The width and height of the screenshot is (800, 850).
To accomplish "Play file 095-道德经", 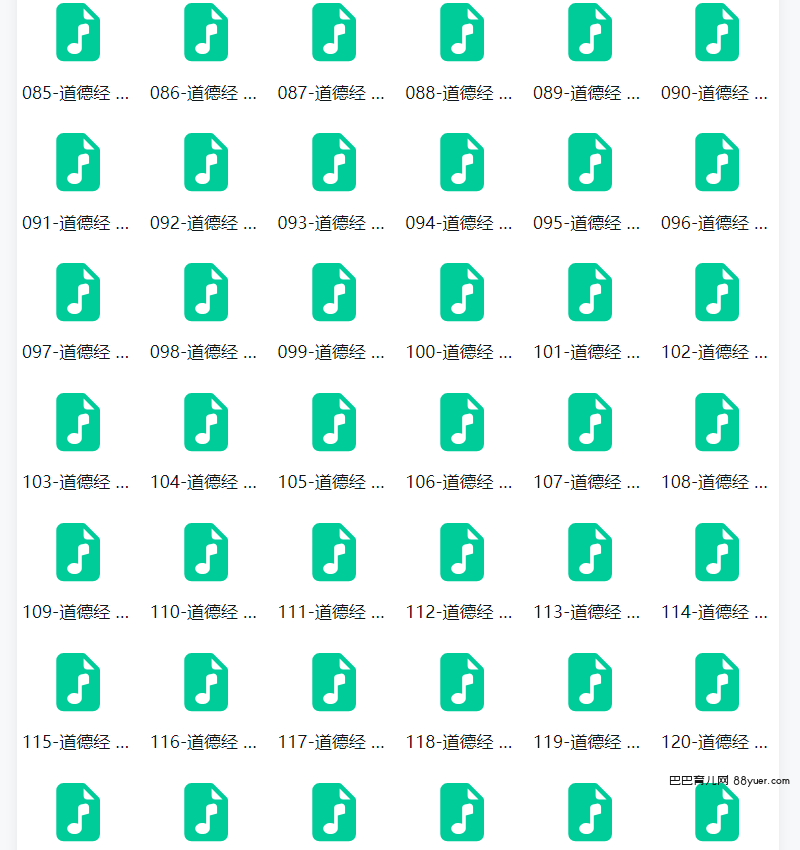I will tap(589, 162).
